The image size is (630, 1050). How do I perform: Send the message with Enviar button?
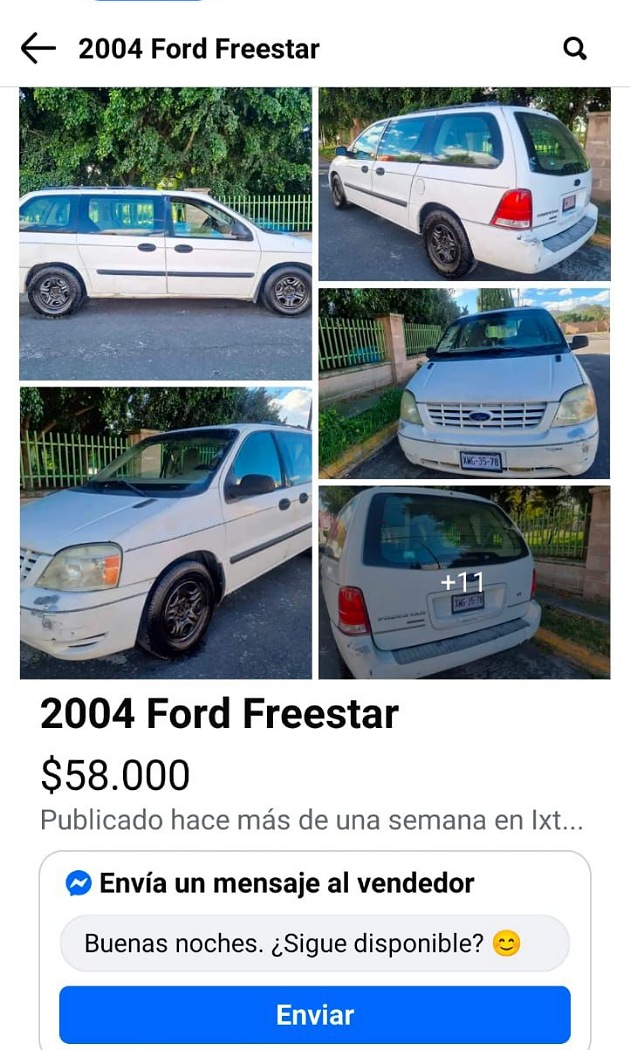pos(314,1015)
